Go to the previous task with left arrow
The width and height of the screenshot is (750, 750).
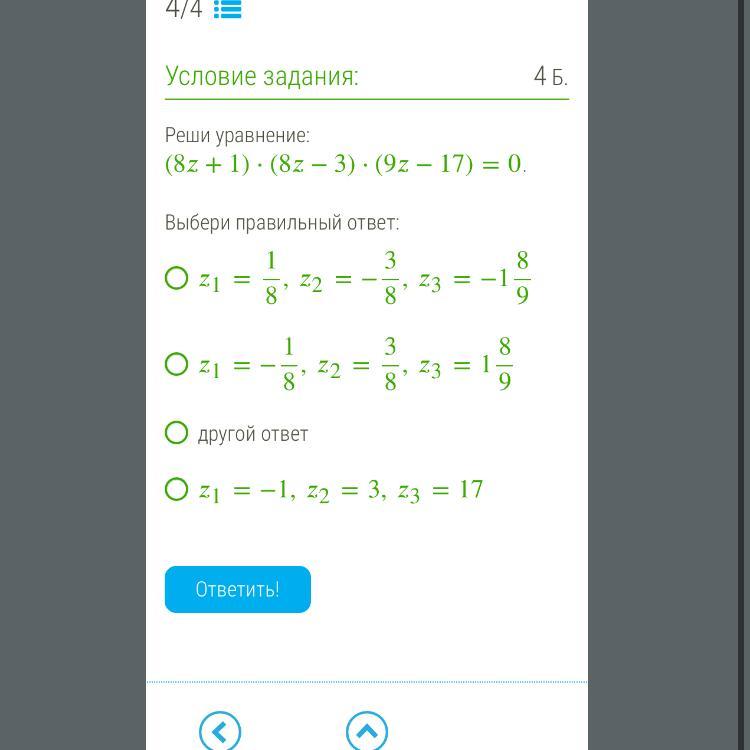pos(220,731)
